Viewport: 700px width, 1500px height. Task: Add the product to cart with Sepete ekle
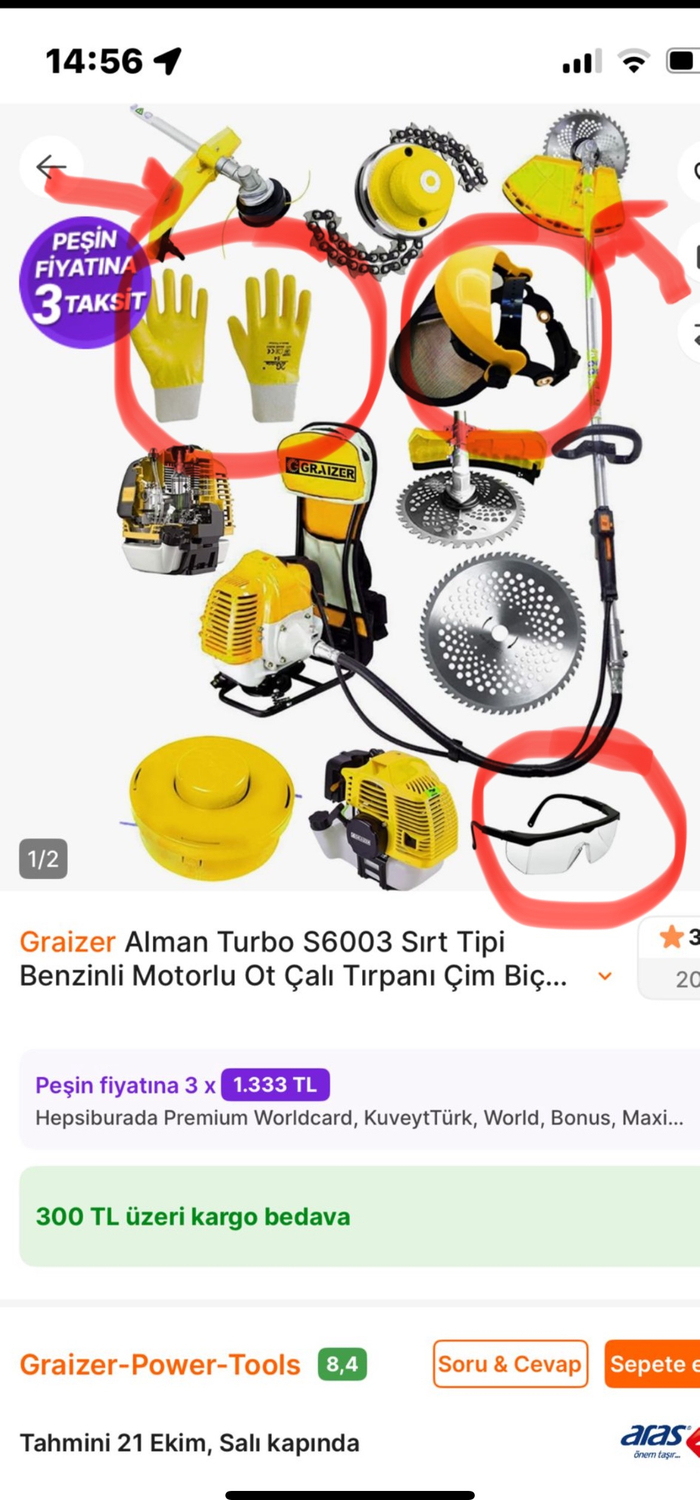click(652, 1364)
